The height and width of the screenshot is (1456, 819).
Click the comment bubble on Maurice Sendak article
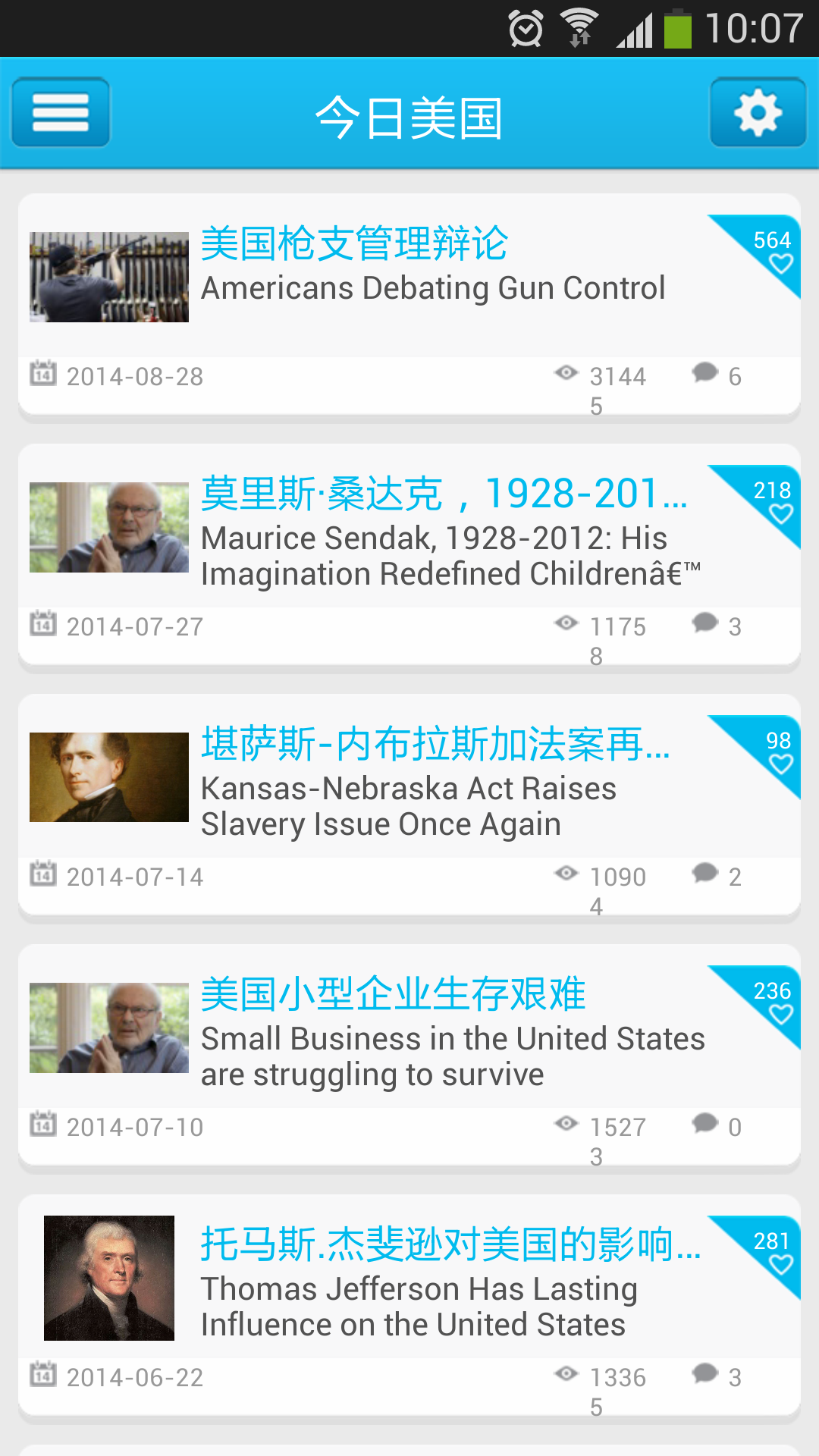[704, 623]
